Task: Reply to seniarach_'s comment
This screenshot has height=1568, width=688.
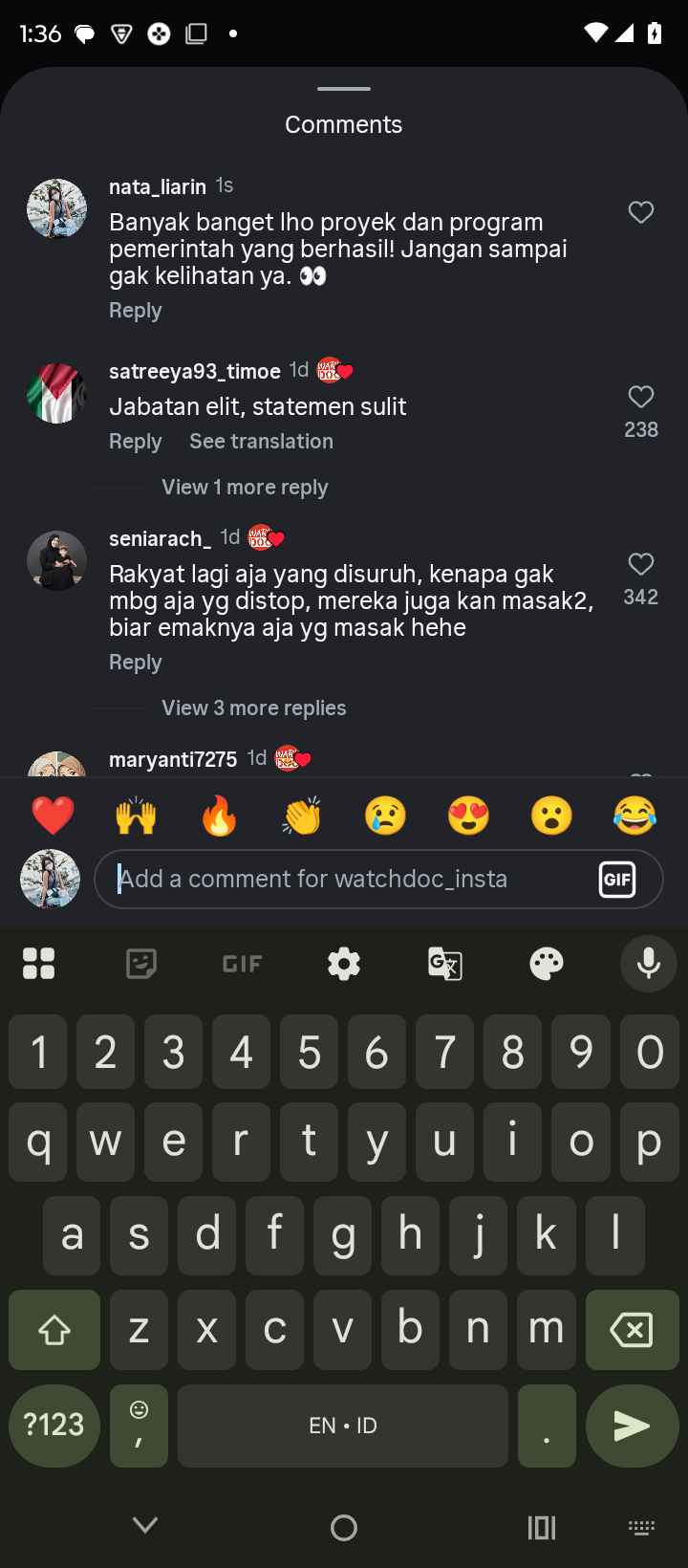Action: coord(135,663)
